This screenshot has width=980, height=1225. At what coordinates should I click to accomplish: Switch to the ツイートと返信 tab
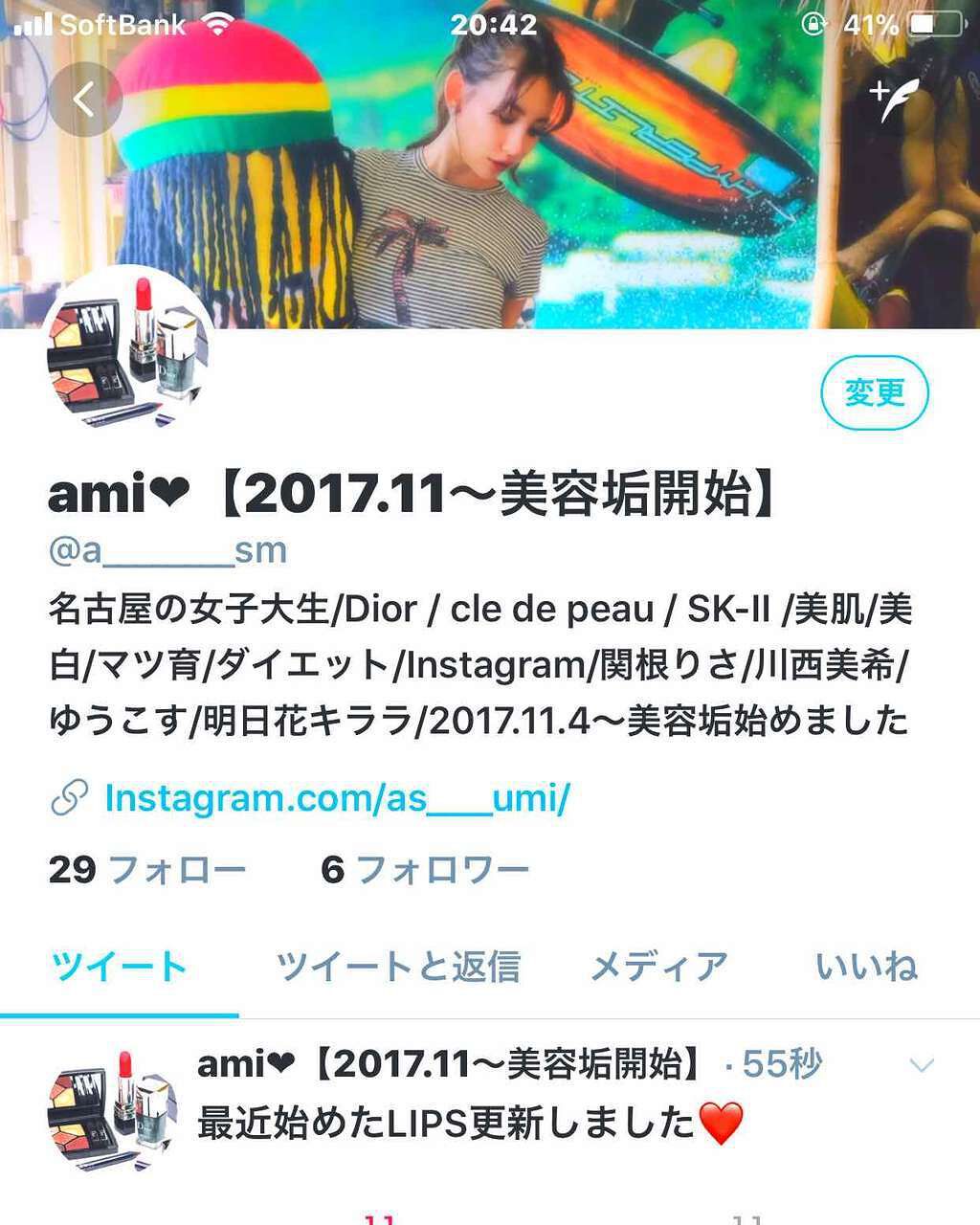click(398, 967)
